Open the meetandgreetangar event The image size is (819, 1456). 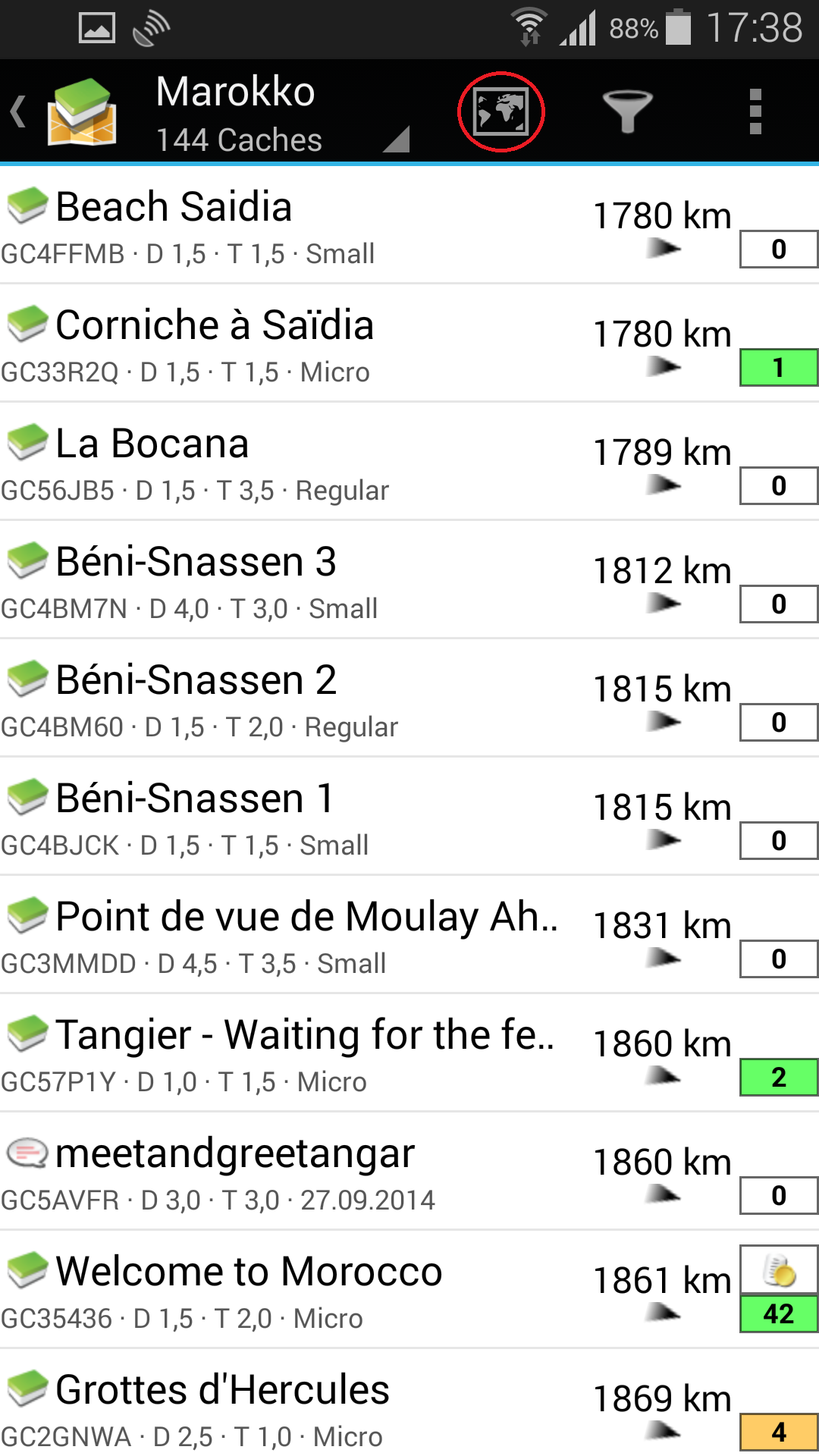[409, 1172]
